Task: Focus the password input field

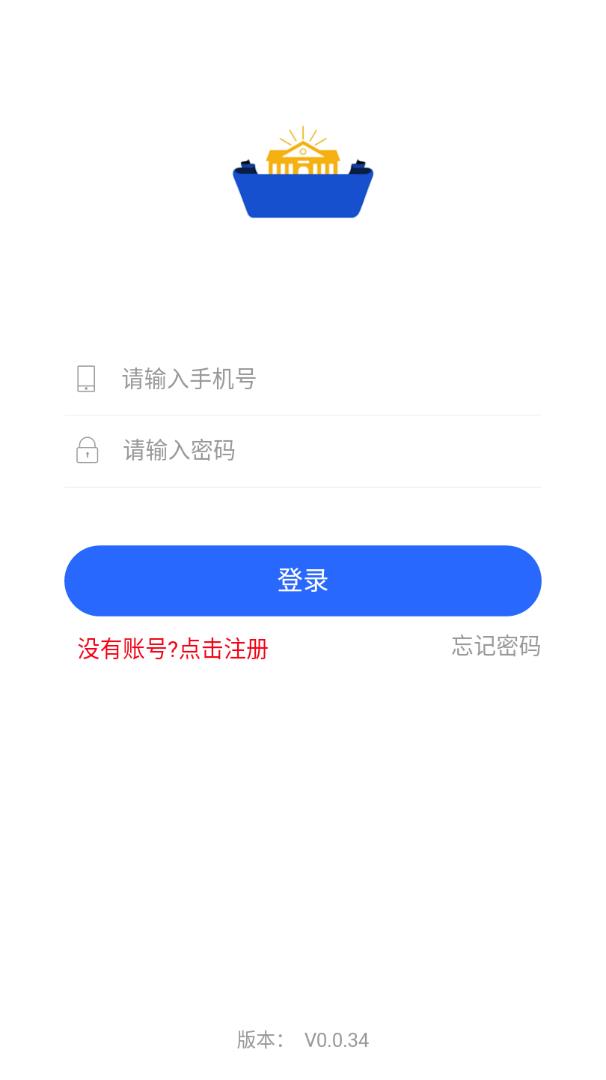Action: pos(320,451)
